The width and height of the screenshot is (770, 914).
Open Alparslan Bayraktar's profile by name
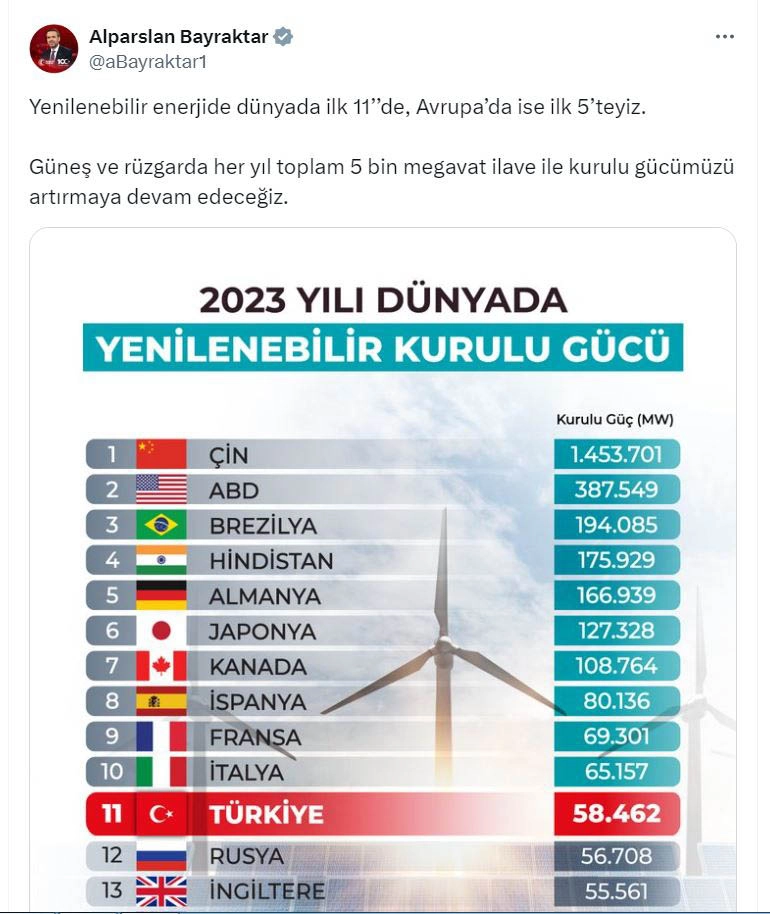coord(179,37)
